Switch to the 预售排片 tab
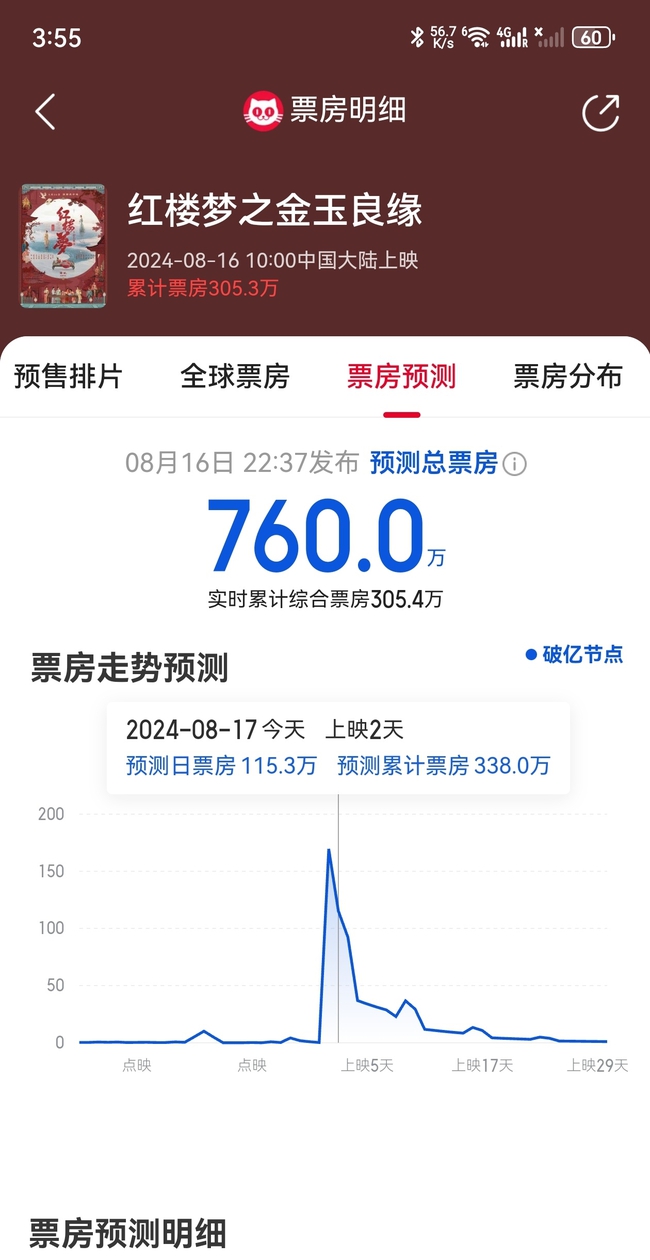This screenshot has height=1260, width=650. pos(68,376)
